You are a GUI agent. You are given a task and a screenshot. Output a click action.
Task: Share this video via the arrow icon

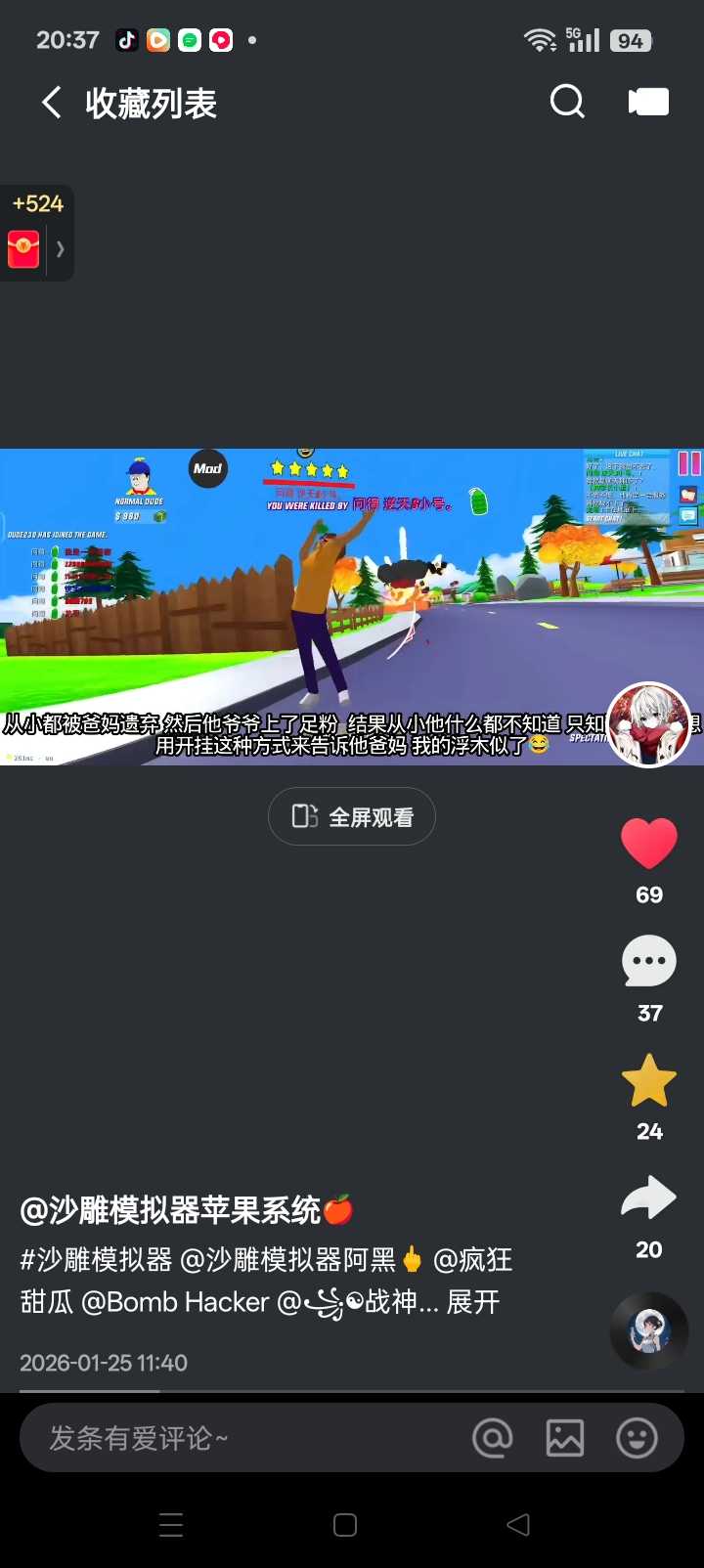pyautogui.click(x=649, y=1198)
